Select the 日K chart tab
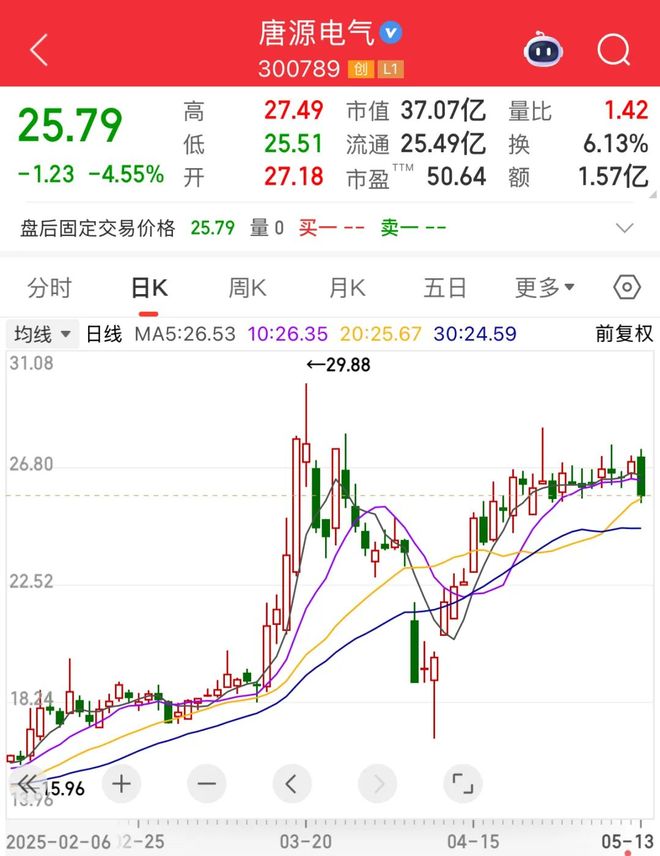The height and width of the screenshot is (856, 660). (x=150, y=289)
